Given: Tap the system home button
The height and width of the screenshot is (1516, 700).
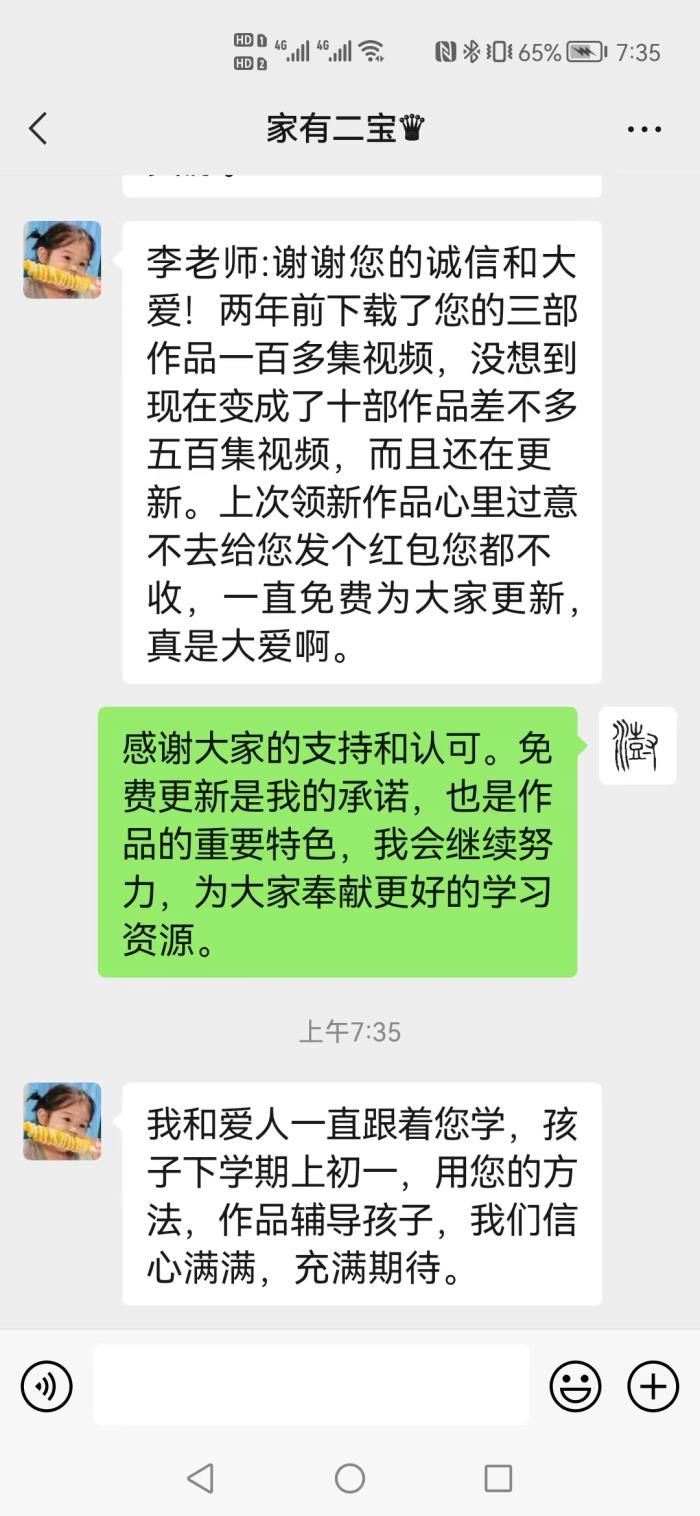Looking at the screenshot, I should (350, 1478).
